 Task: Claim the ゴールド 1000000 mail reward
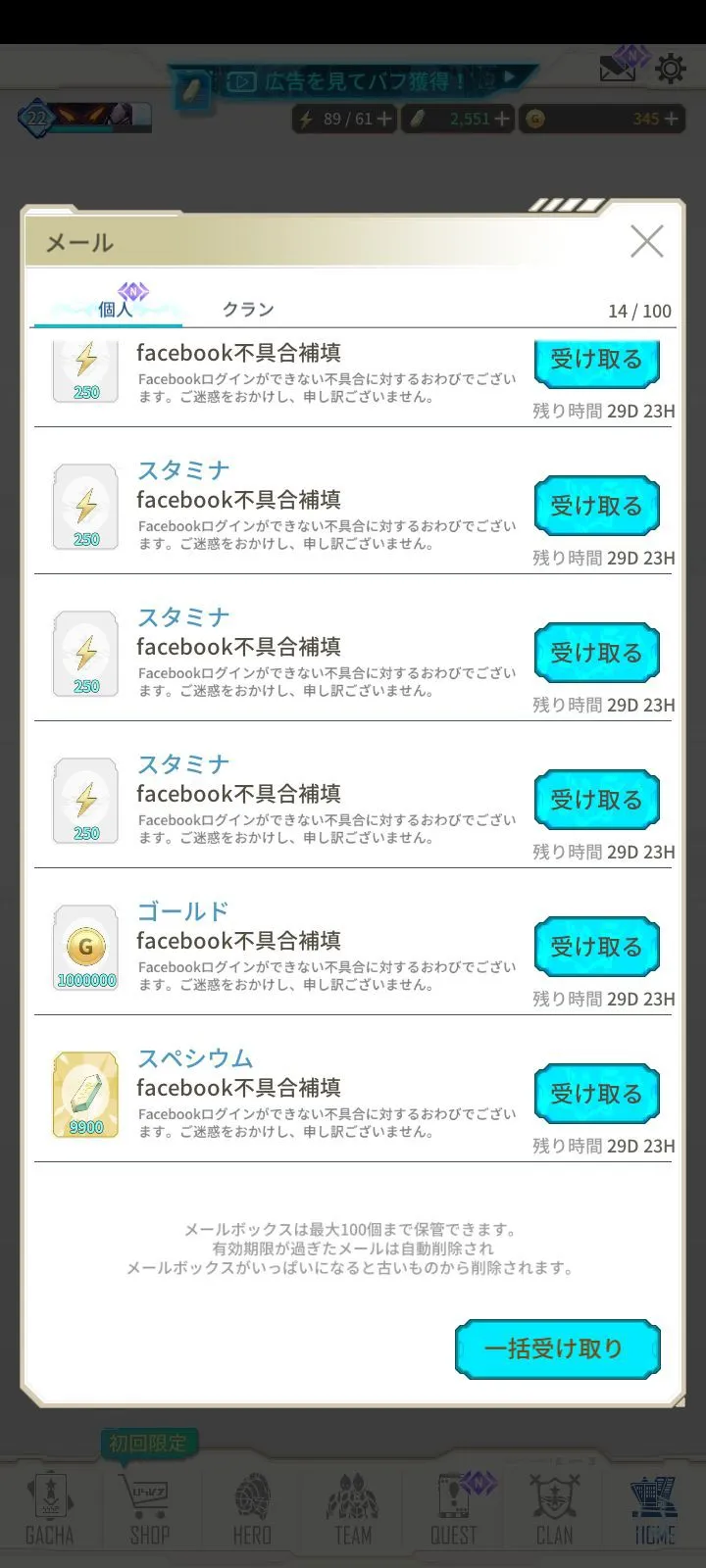596,947
